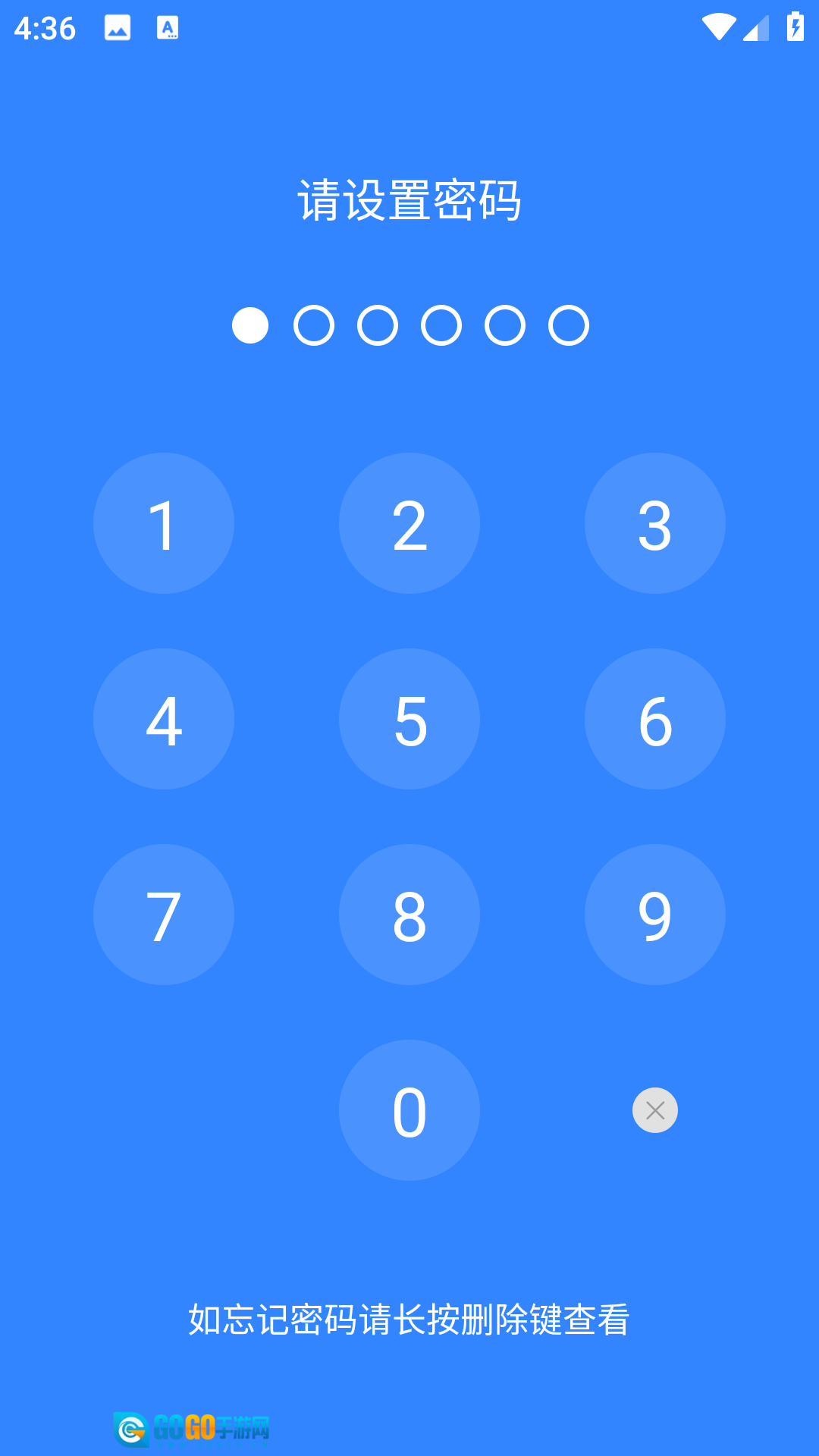The width and height of the screenshot is (819, 1456).
Task: Tap the 4 key
Action: click(x=164, y=719)
